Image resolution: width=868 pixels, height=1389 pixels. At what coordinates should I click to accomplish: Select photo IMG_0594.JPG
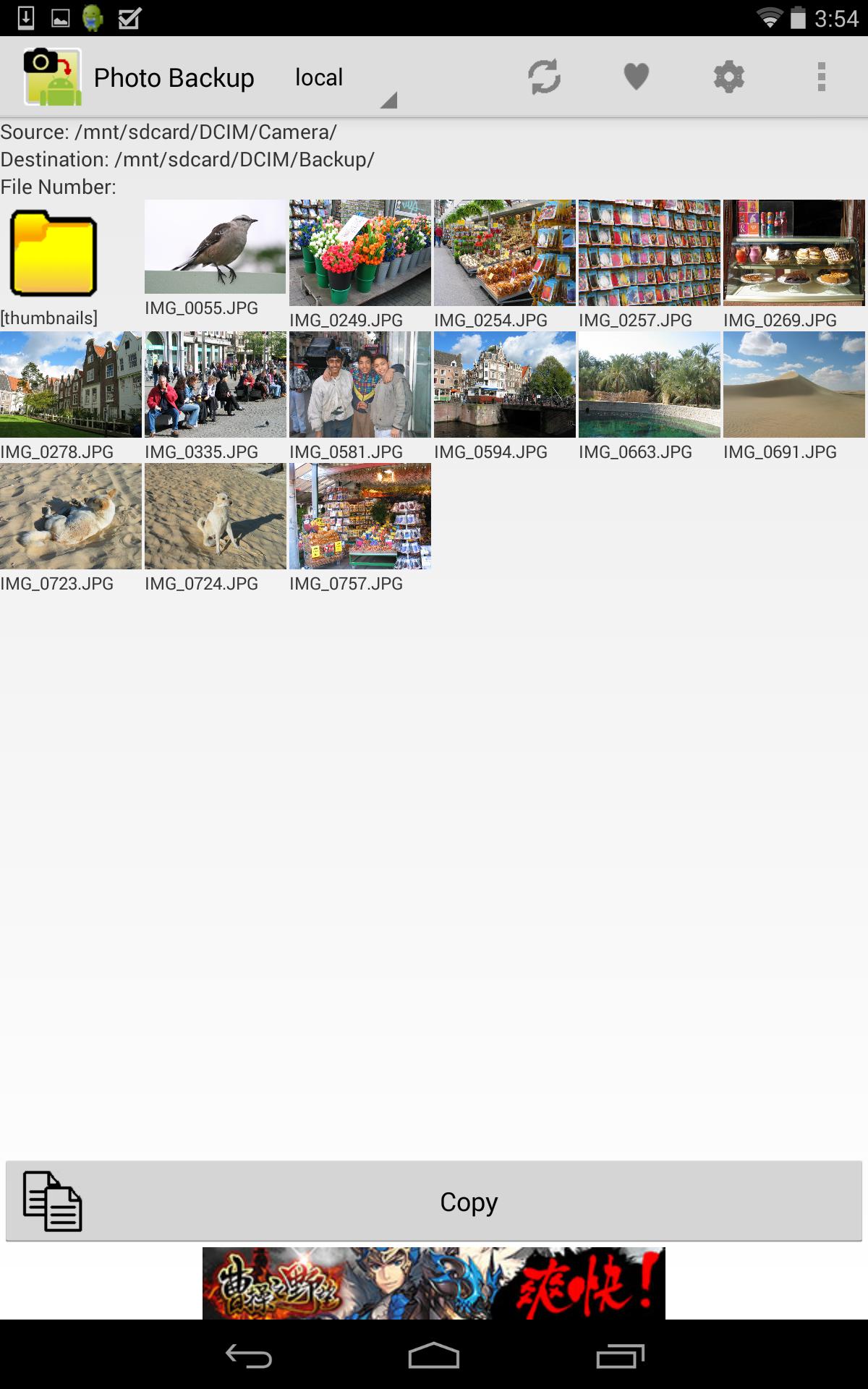(505, 385)
